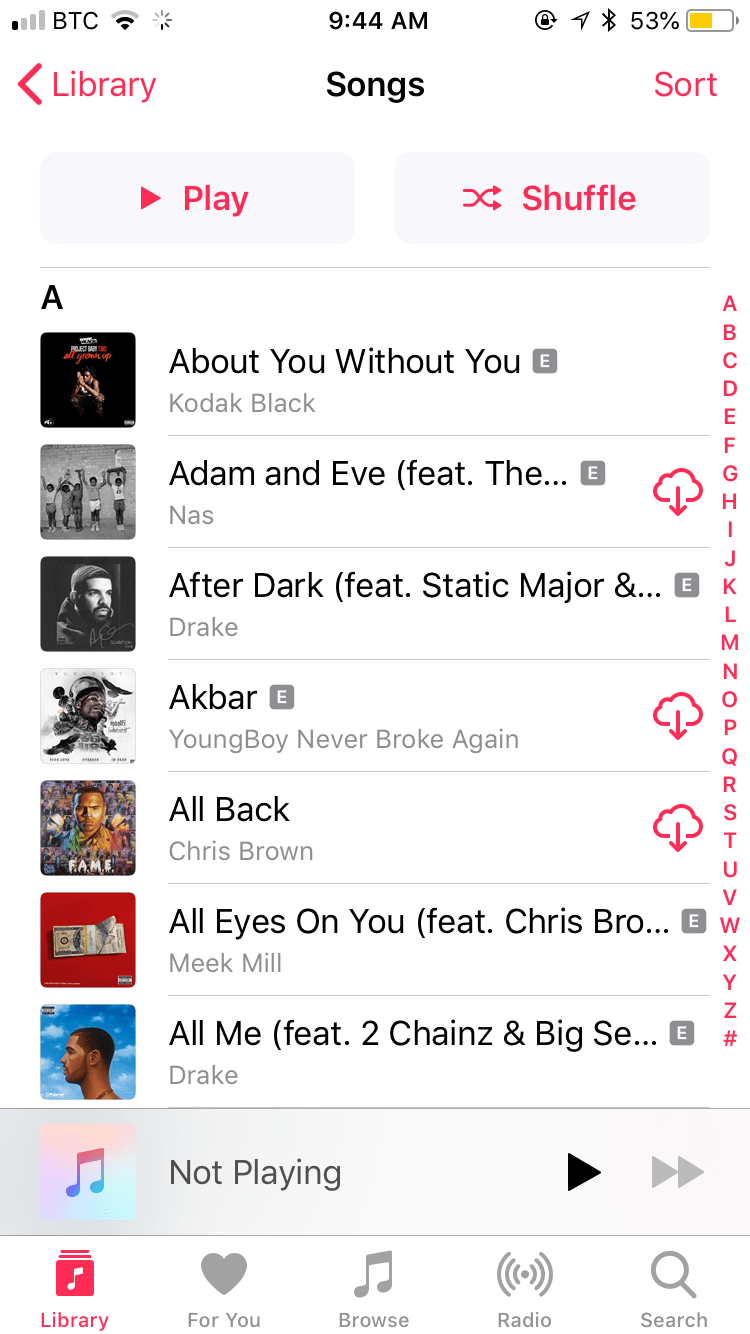Download "All Back" by Chris Brown
This screenshot has height=1334, width=750.
click(678, 828)
